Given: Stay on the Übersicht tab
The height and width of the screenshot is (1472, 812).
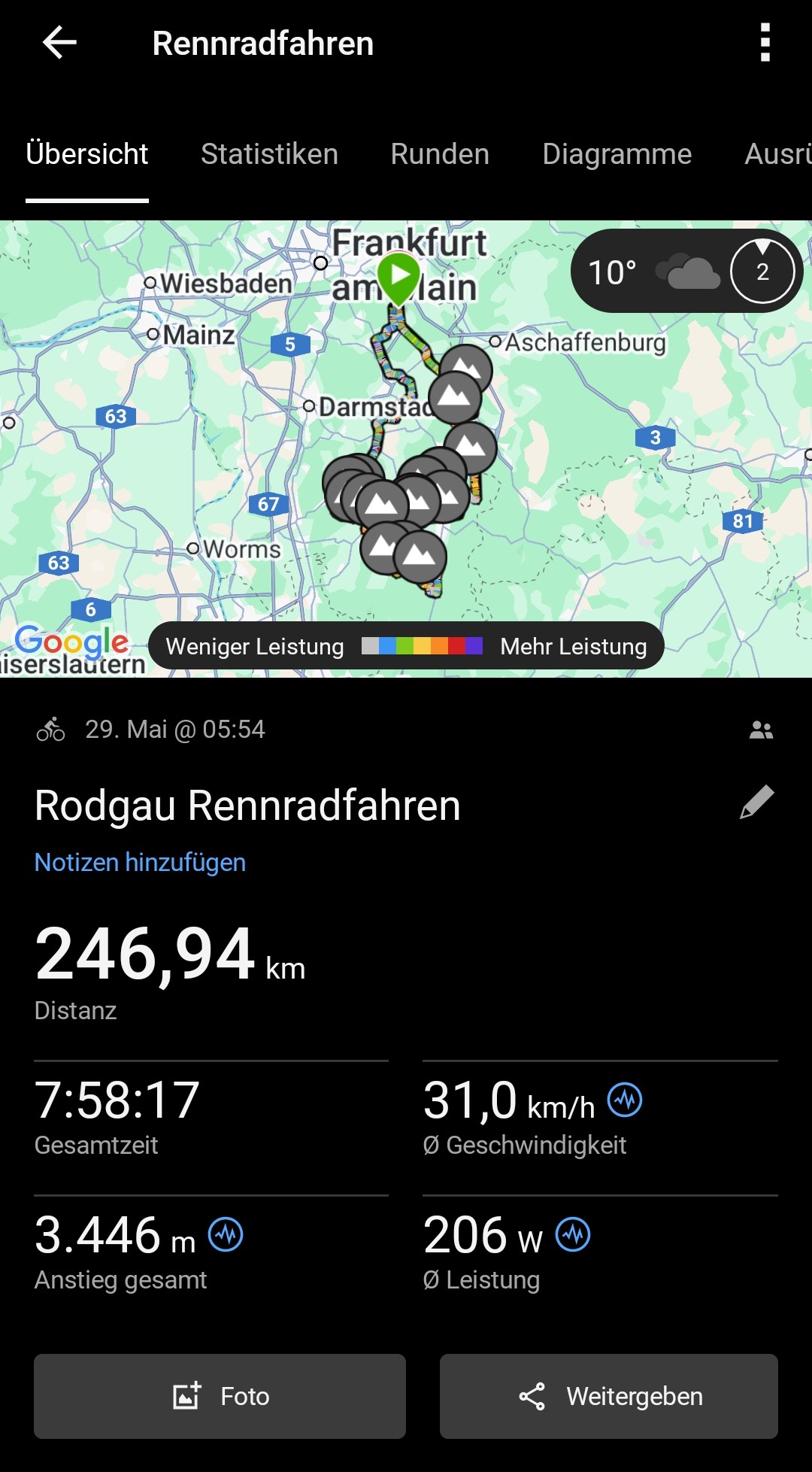Looking at the screenshot, I should coord(87,154).
